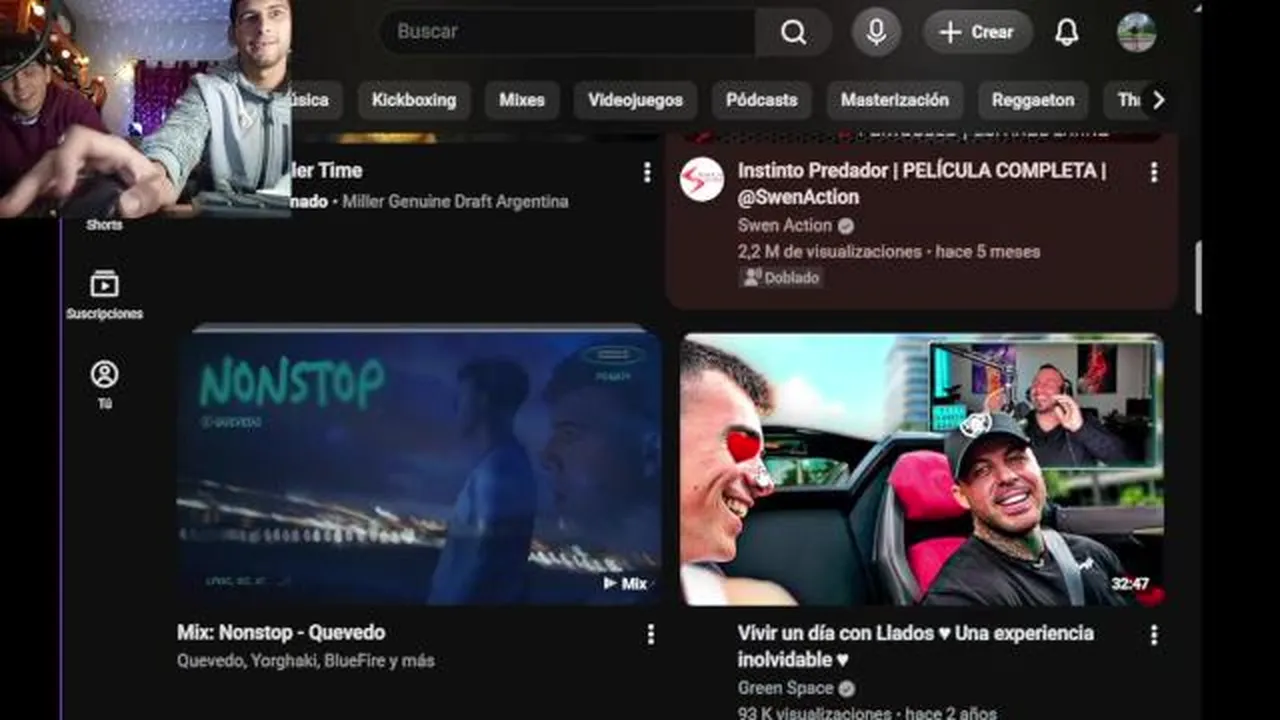Screen dimensions: 1280x720
Task: Open the notifications bell
Action: point(1067,32)
